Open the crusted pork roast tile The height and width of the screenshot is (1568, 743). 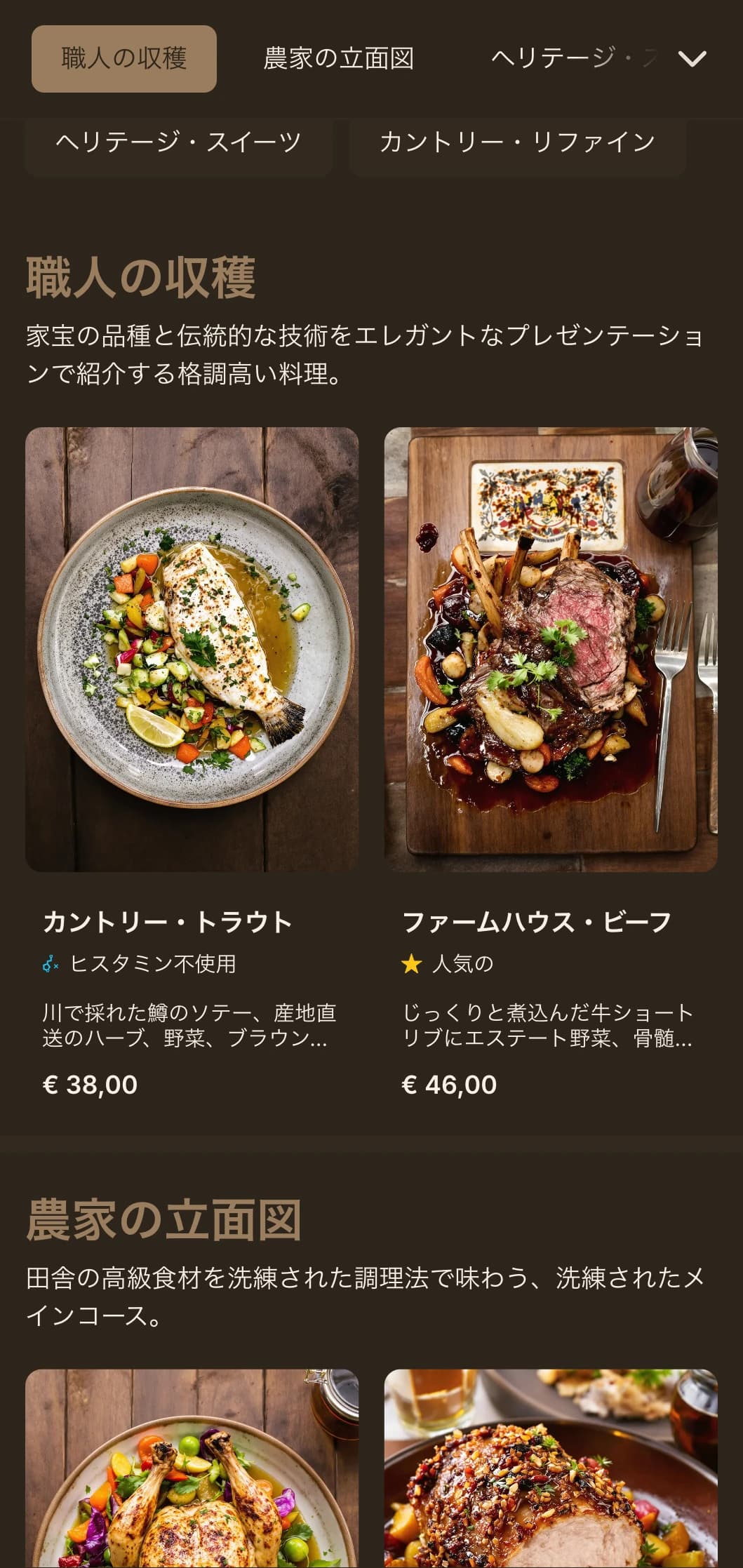tap(551, 1470)
